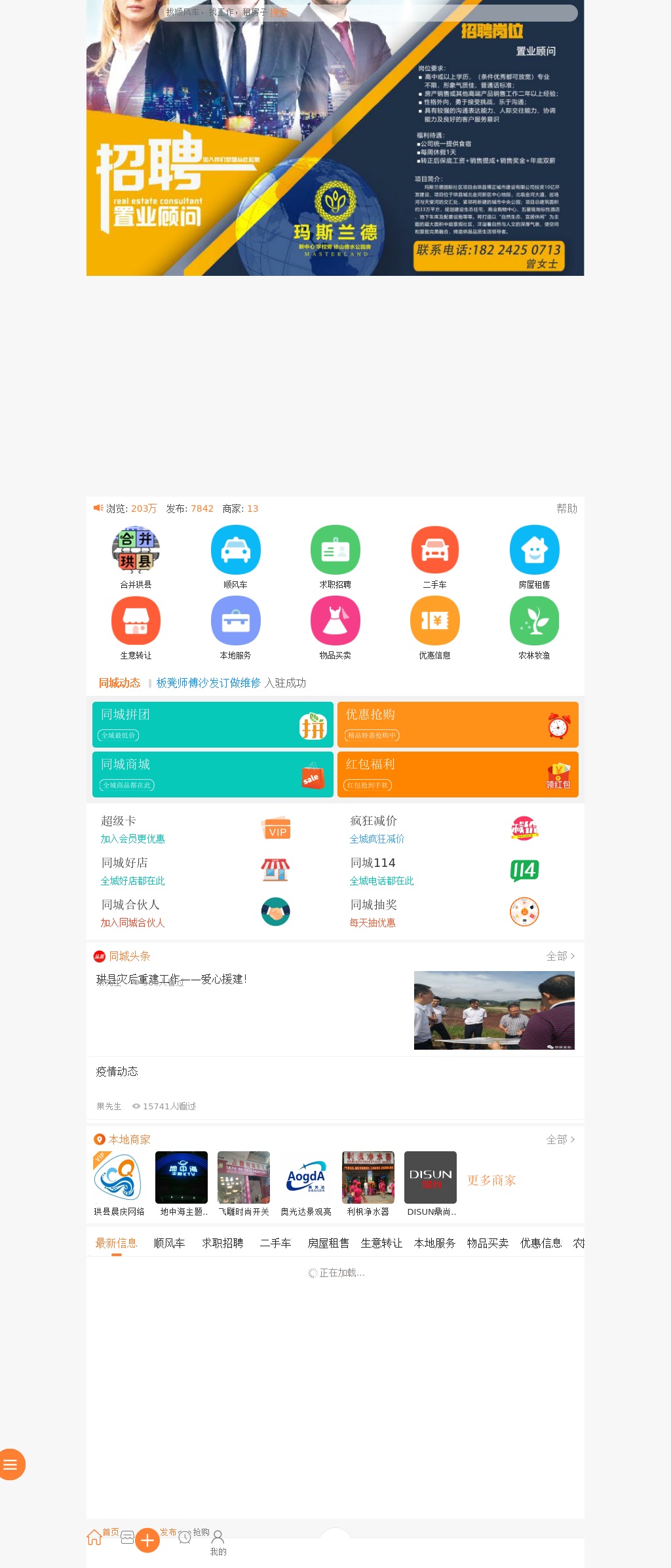Open merchant 地中海主题 KTV
This screenshot has width=671, height=1568.
click(x=182, y=1183)
